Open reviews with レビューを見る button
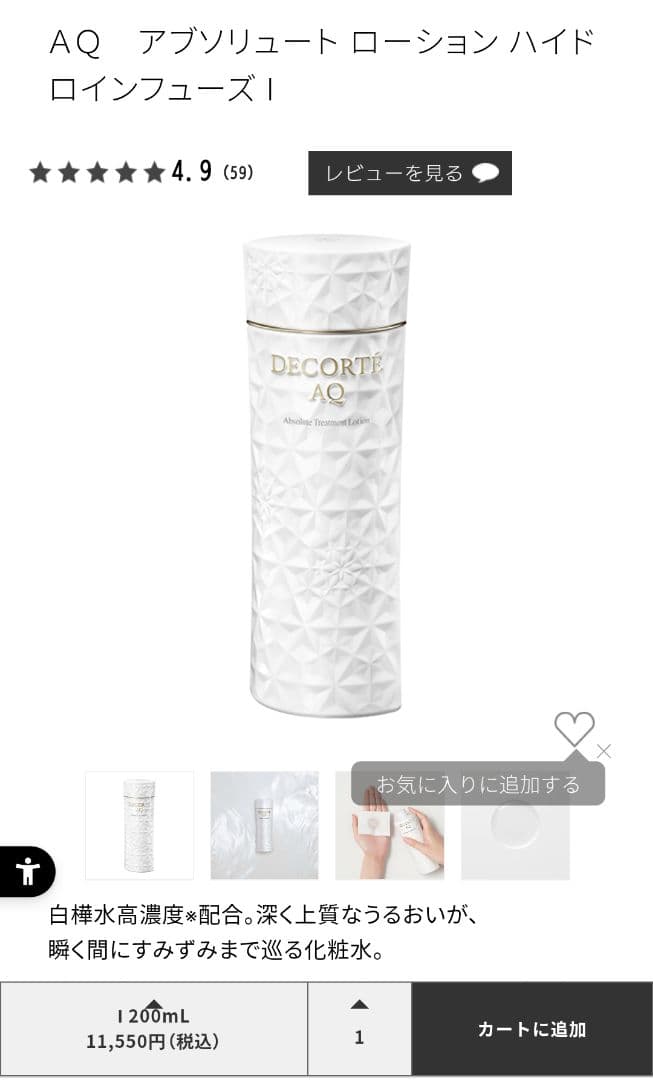This screenshot has height=1080, width=653. coord(409,173)
